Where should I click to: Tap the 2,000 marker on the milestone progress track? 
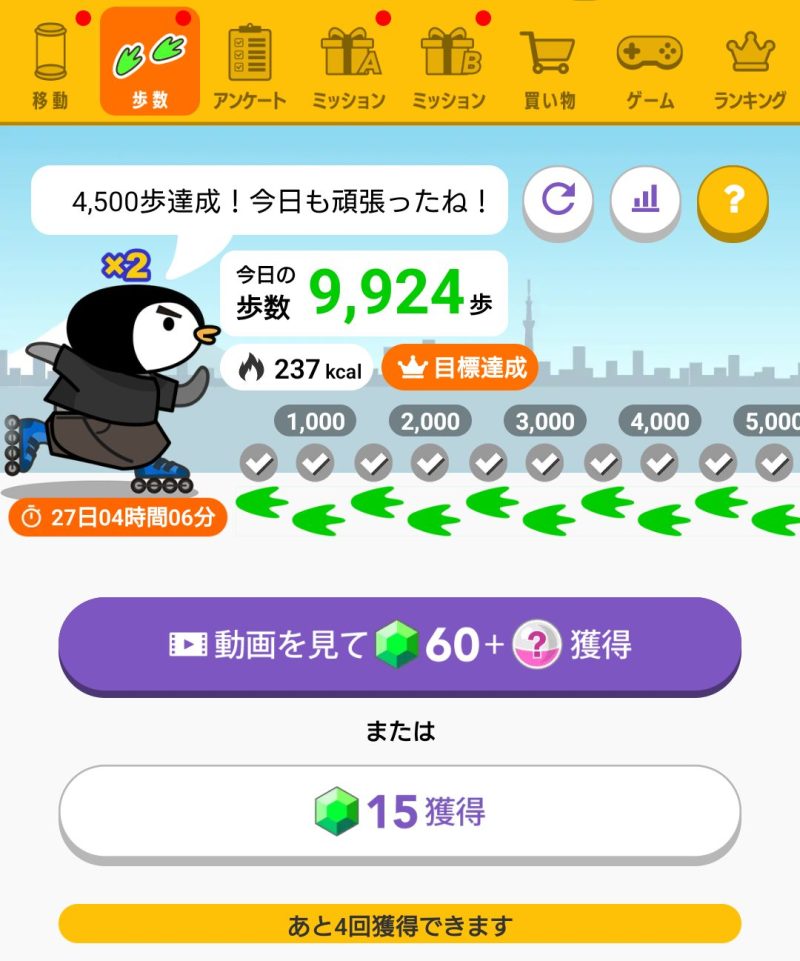[x=432, y=421]
